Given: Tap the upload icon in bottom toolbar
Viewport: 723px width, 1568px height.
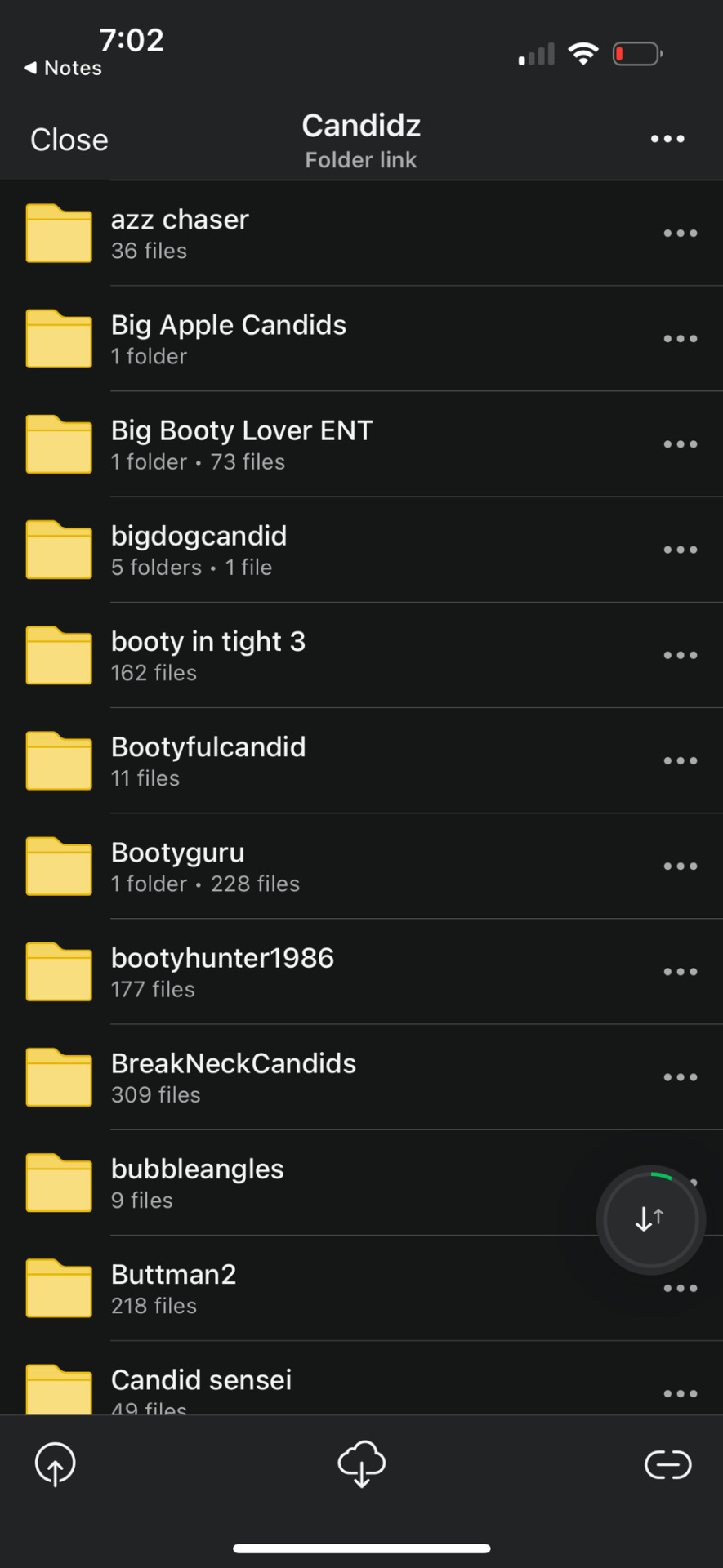Looking at the screenshot, I should point(56,1463).
